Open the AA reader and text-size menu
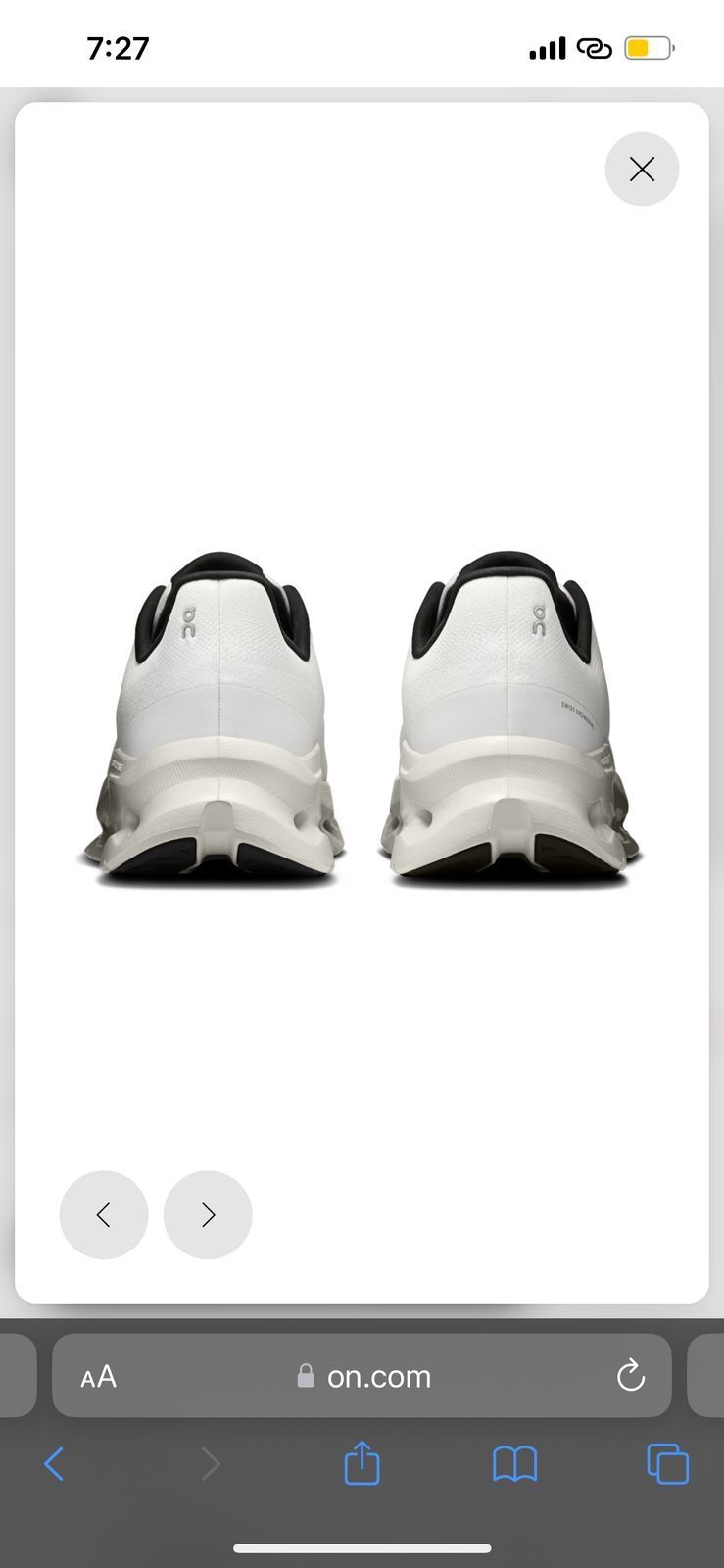This screenshot has height=1568, width=724. click(98, 1377)
